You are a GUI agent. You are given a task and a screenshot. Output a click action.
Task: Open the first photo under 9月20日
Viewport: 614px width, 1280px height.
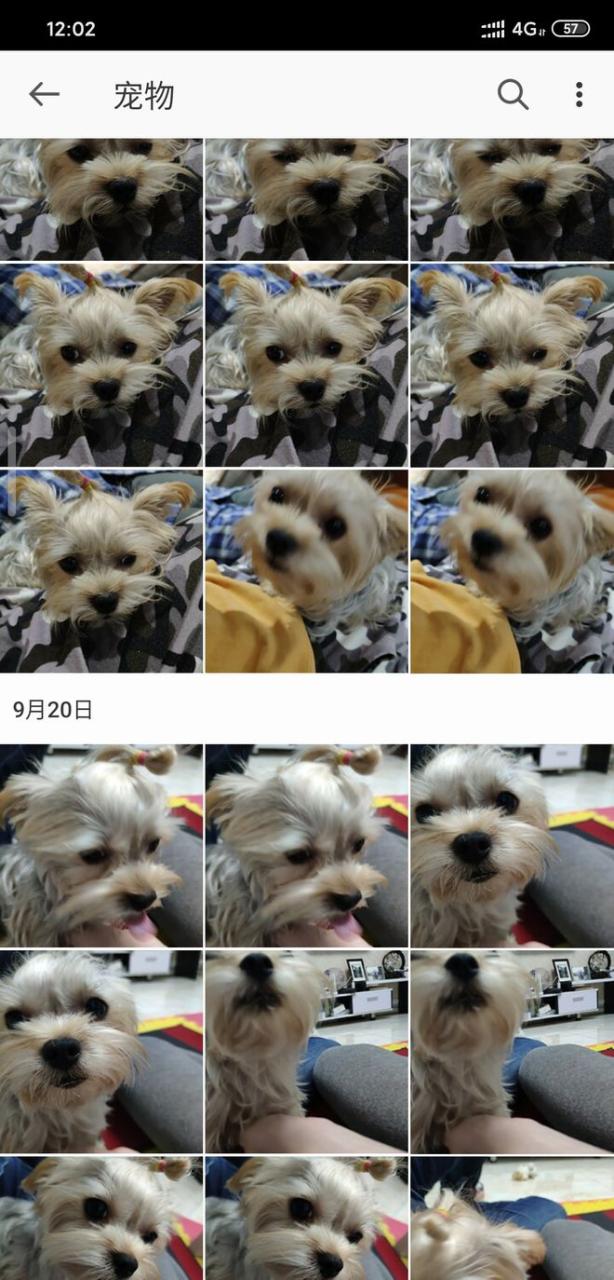[101, 846]
